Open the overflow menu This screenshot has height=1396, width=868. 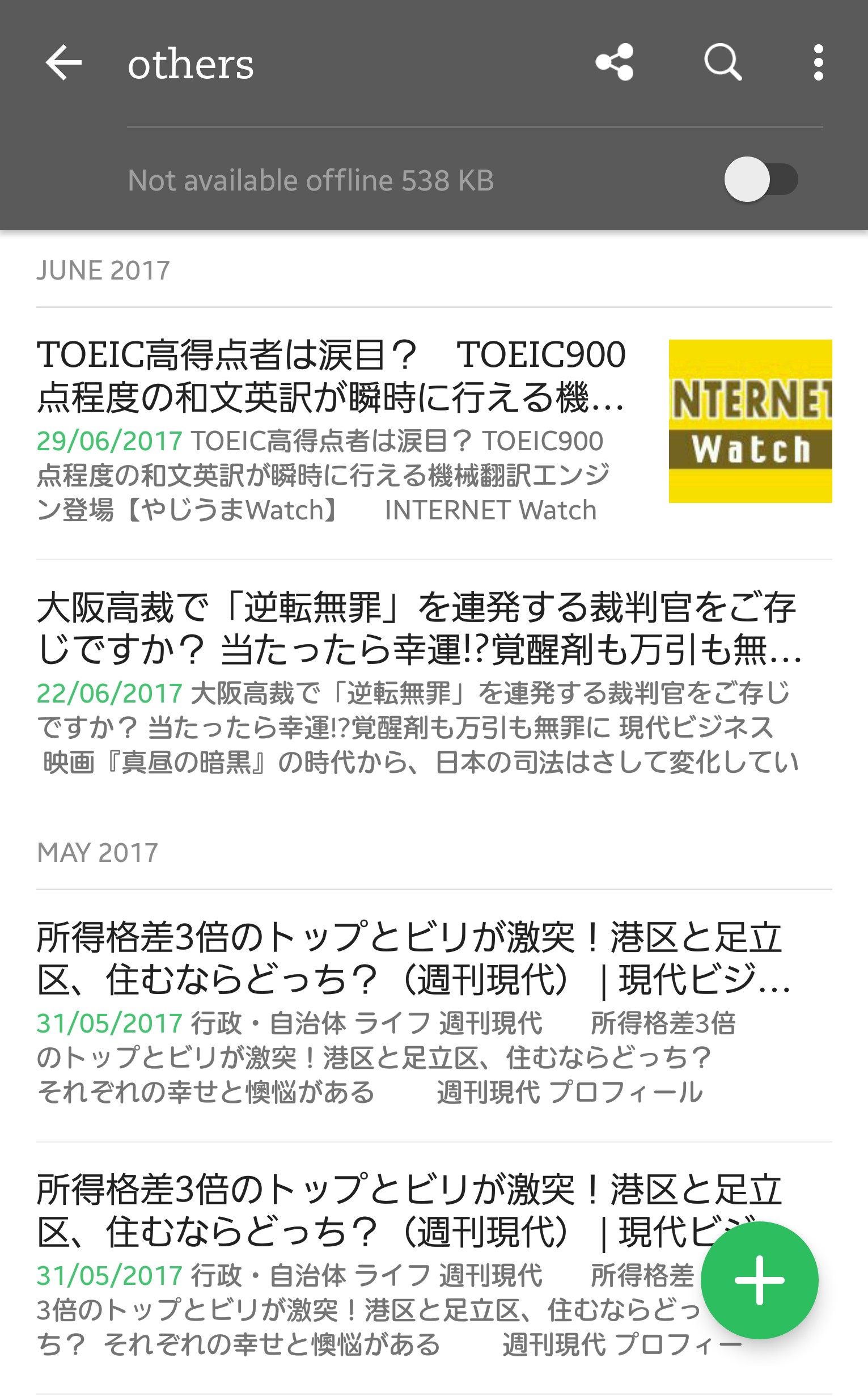tap(819, 62)
